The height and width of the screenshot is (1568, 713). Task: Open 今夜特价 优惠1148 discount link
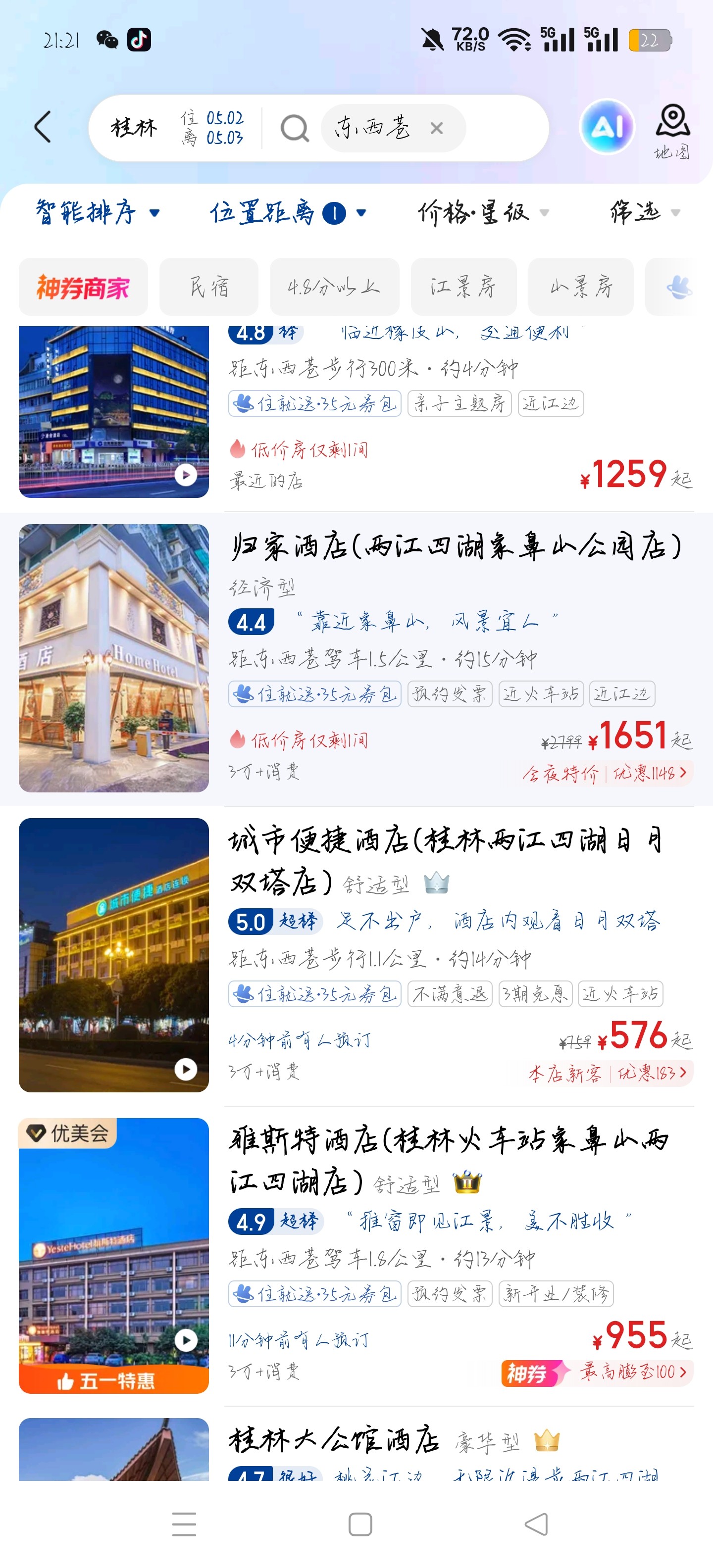point(606,774)
